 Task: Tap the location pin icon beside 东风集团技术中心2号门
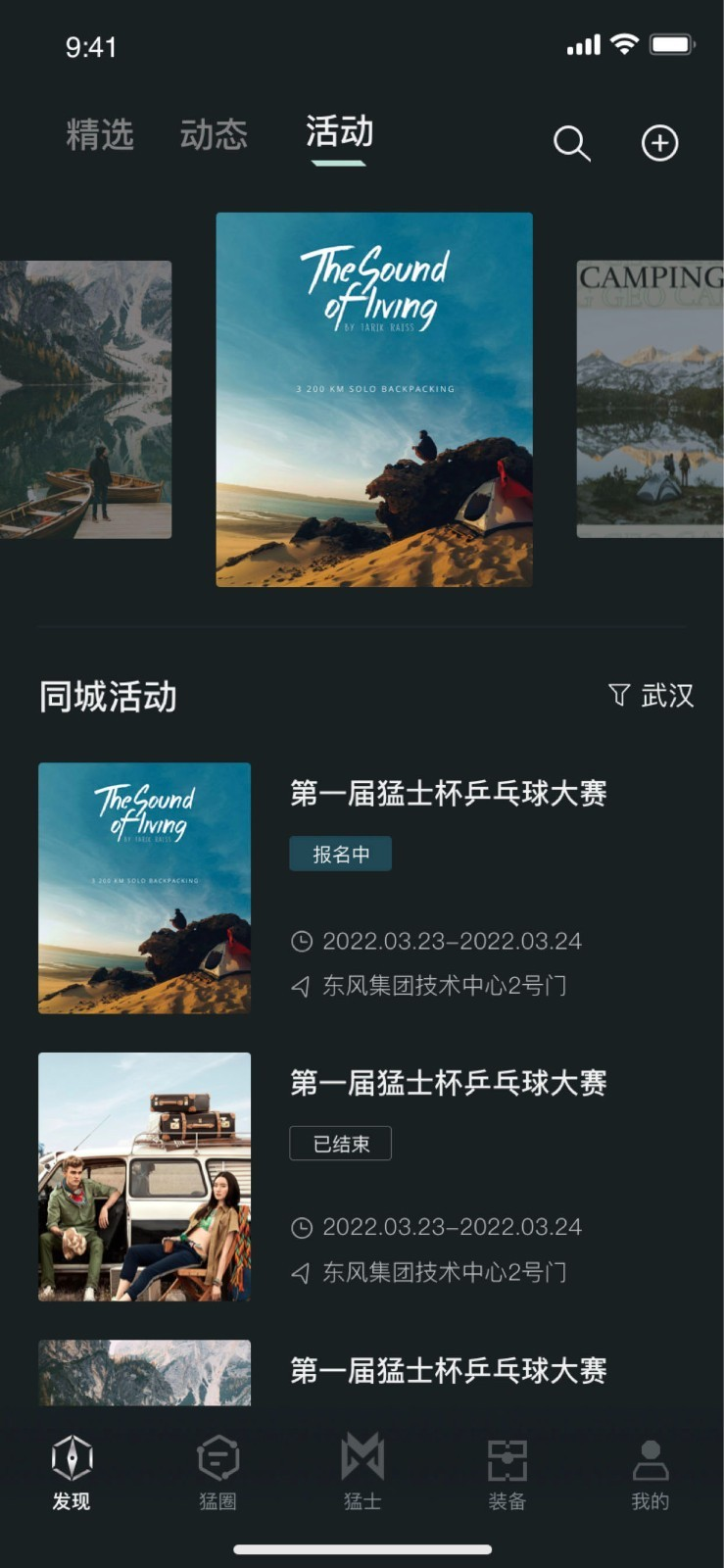coord(301,986)
